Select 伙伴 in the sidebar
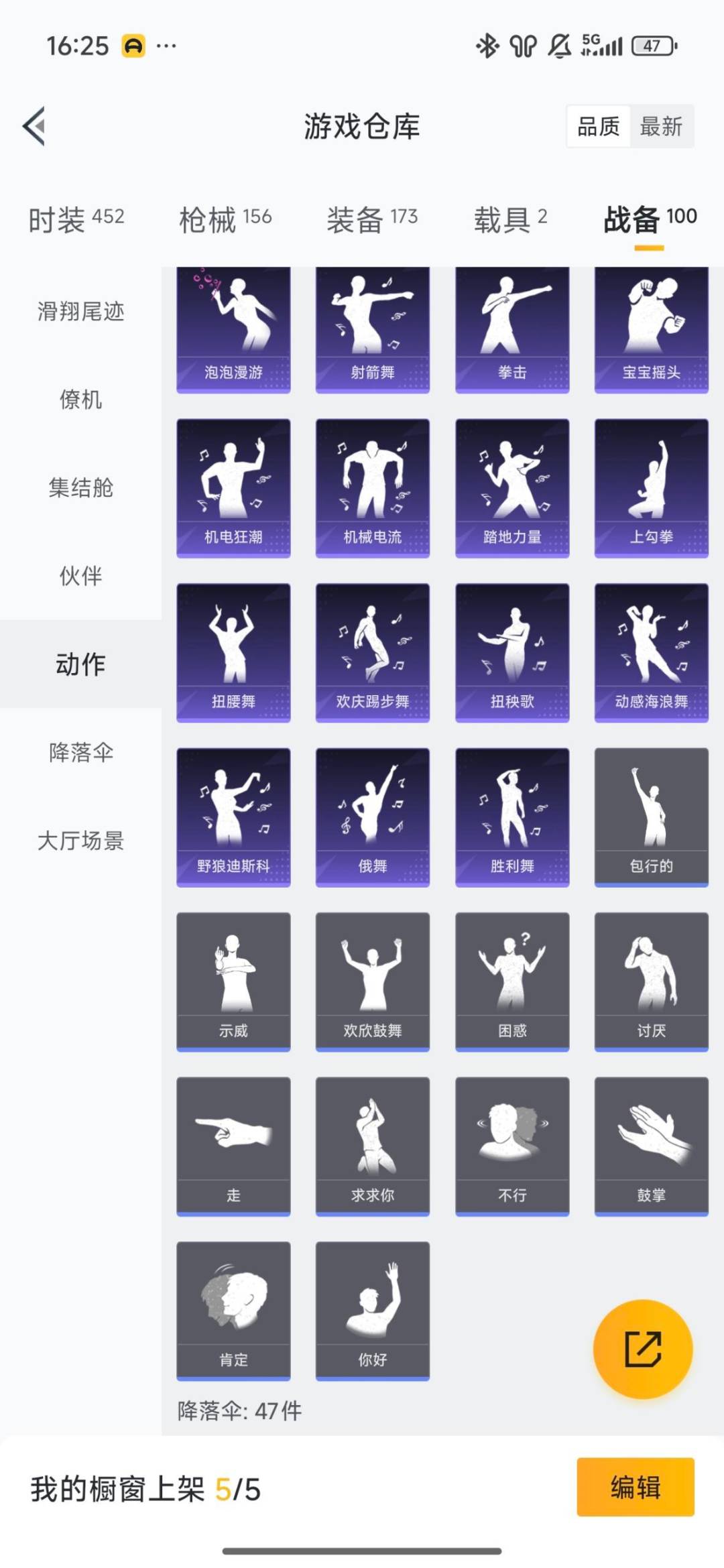Image resolution: width=724 pixels, height=1568 pixels. click(x=82, y=575)
